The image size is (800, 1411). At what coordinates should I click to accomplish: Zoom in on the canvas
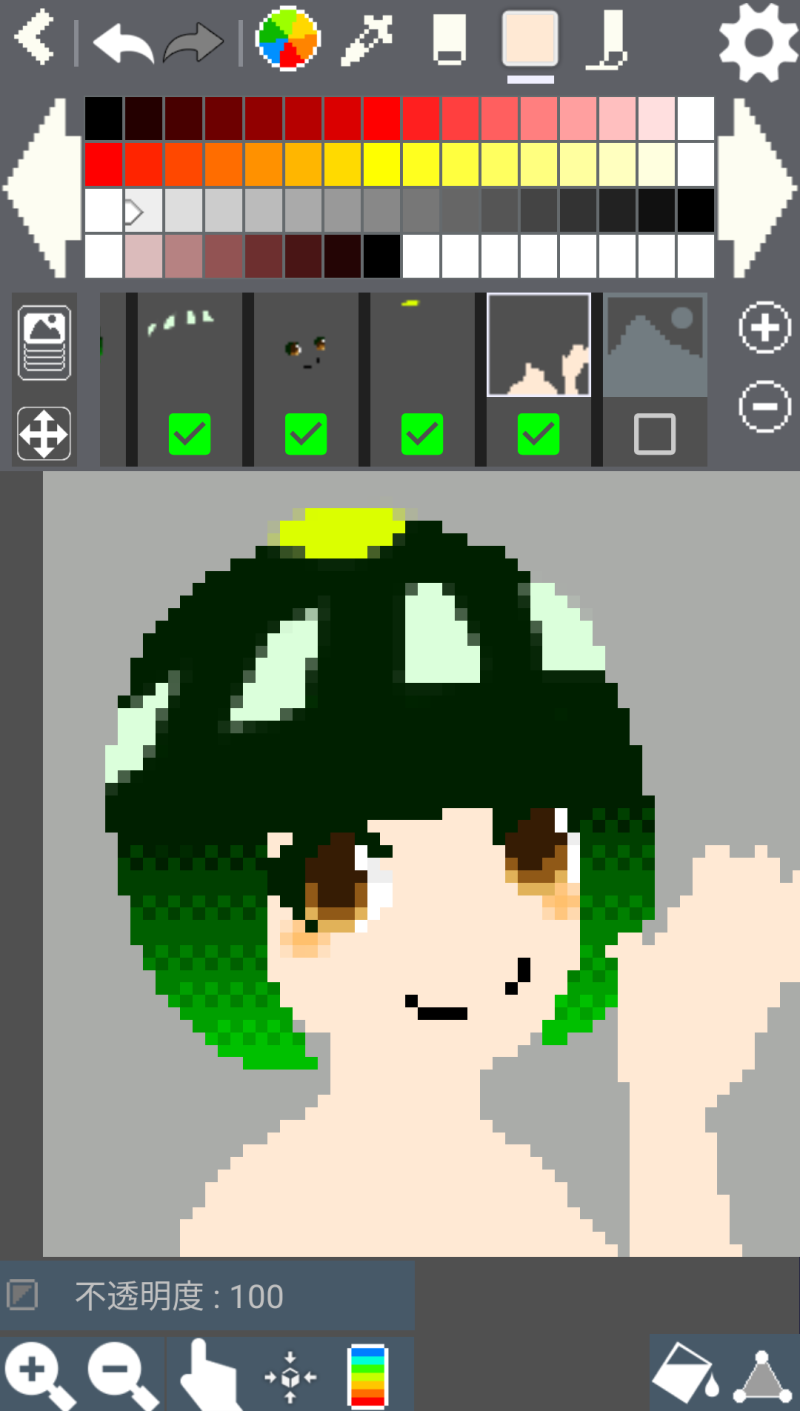coord(34,1373)
